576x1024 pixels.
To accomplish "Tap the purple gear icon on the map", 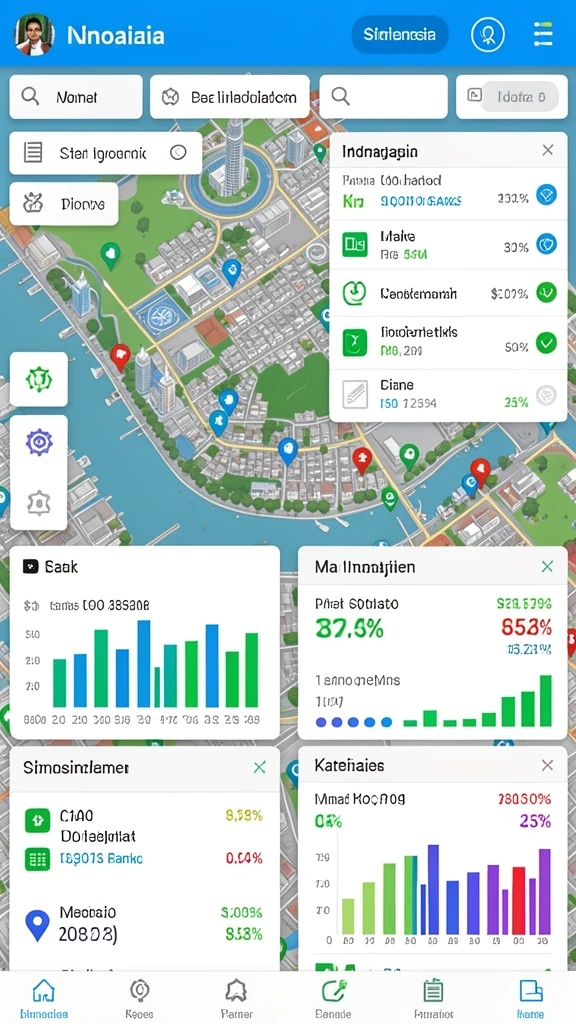I will click(x=39, y=442).
